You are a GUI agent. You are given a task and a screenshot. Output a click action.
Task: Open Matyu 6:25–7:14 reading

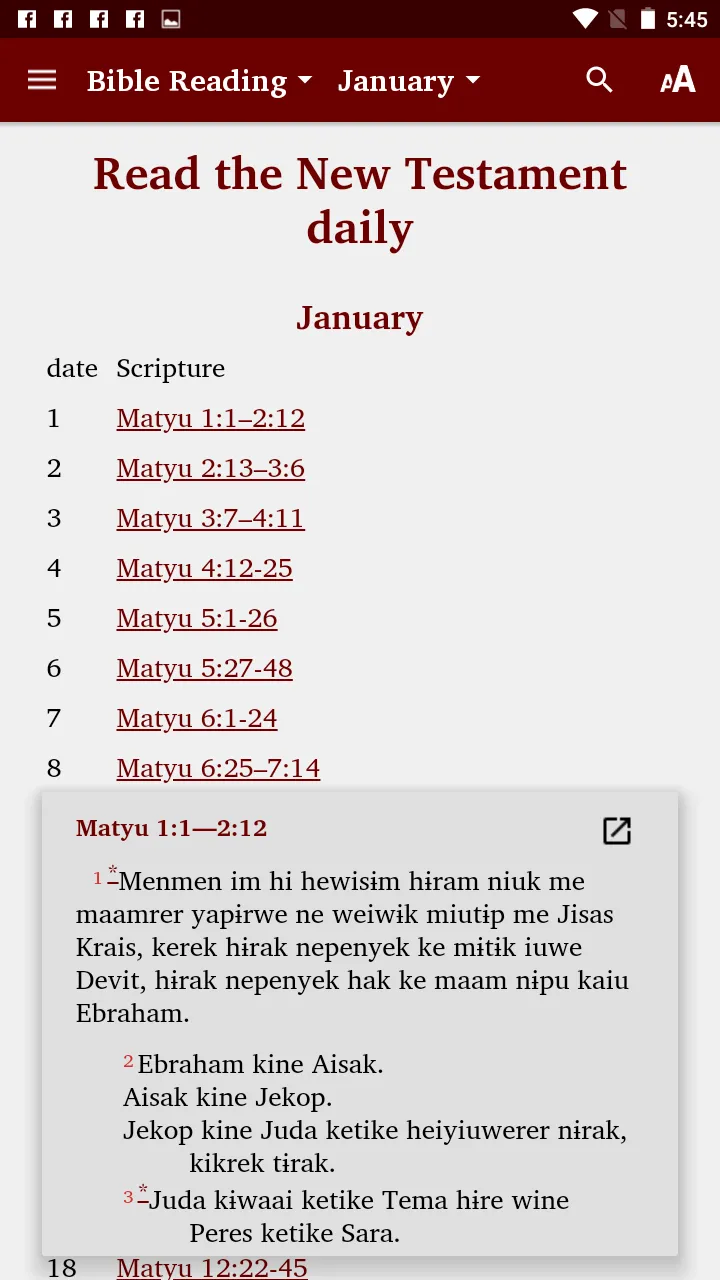[218, 768]
